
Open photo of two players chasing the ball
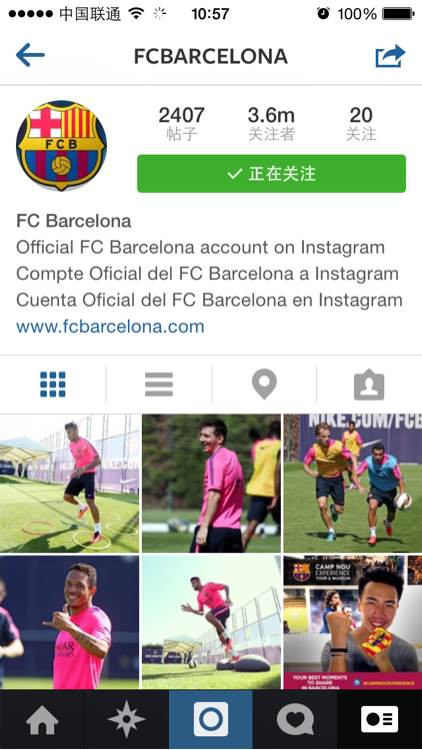353,483
